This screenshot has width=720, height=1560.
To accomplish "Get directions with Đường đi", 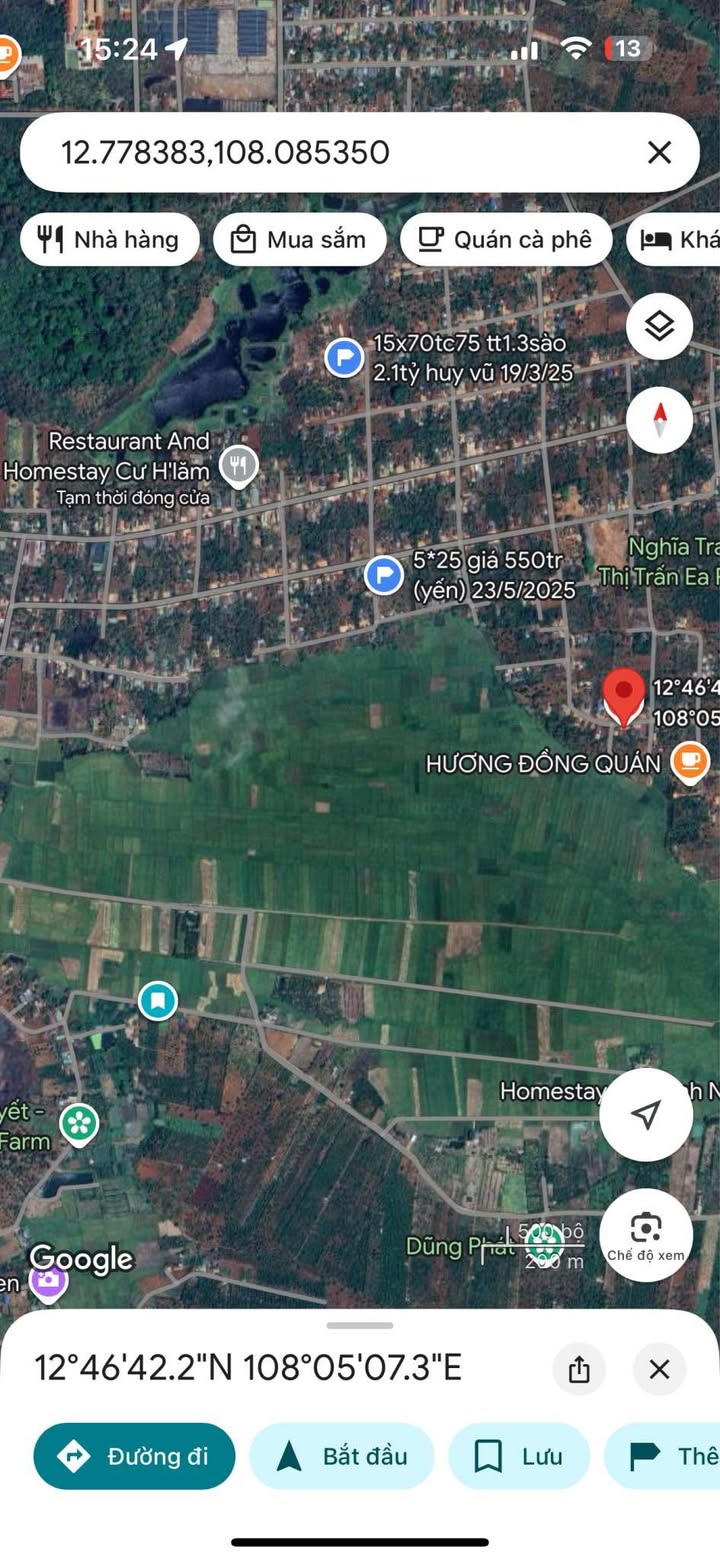I will pos(134,1456).
